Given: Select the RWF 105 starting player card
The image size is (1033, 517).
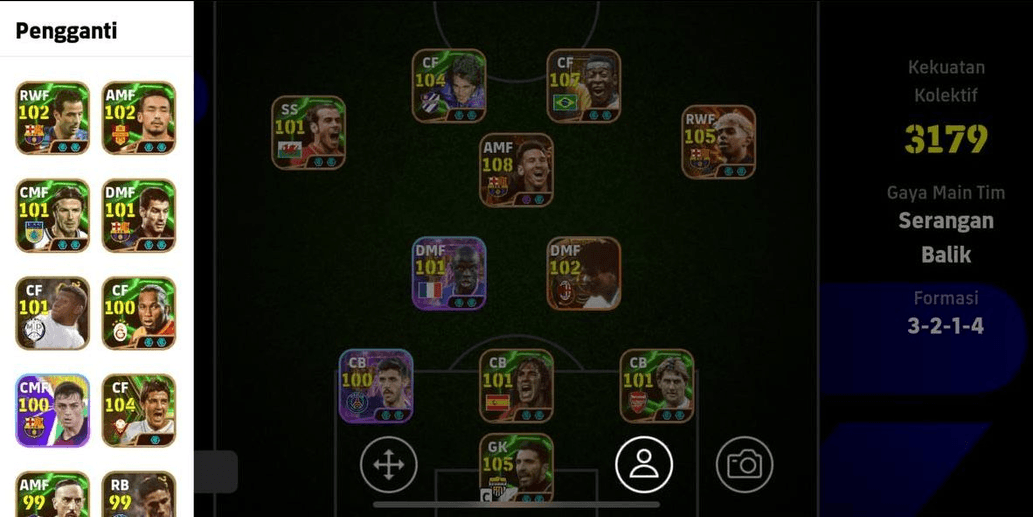Looking at the screenshot, I should 718,142.
